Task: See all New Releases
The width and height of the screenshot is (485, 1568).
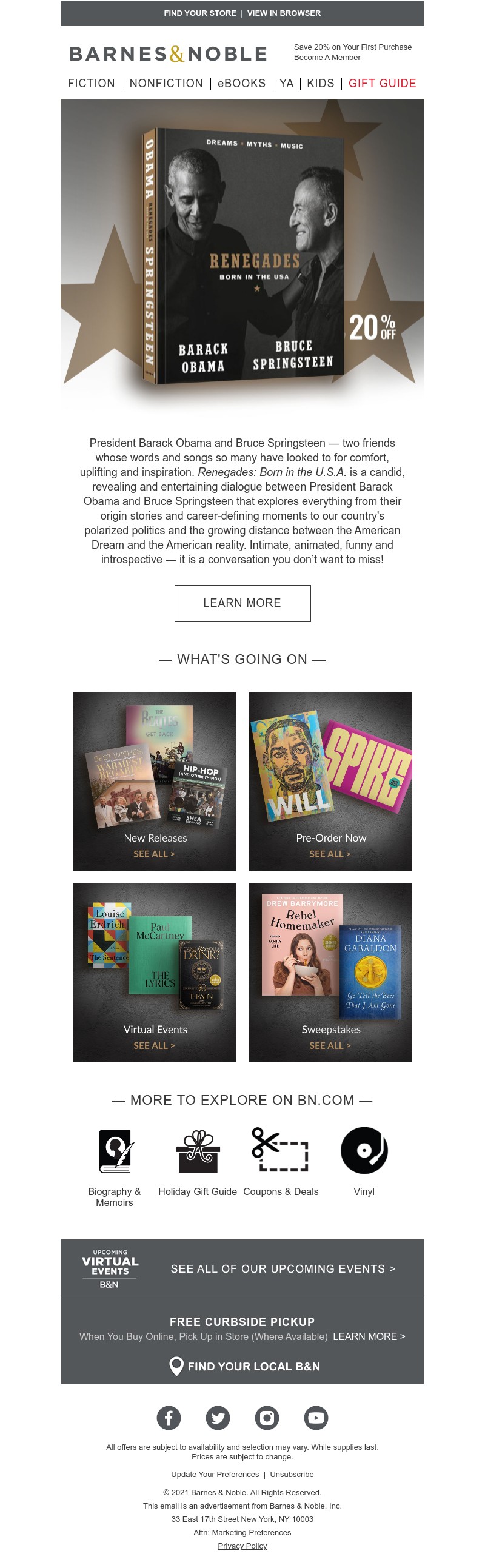Action: pos(154,853)
